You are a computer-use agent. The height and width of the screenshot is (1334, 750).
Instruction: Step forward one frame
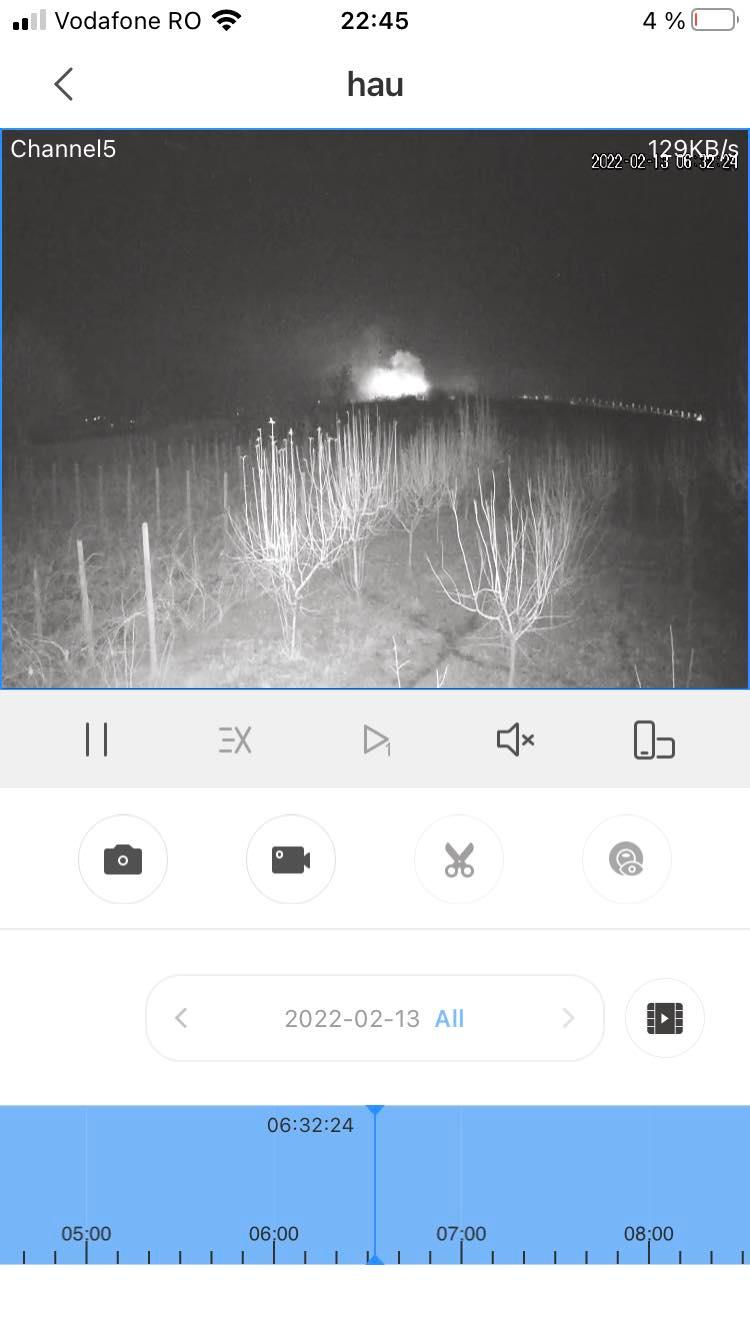(376, 740)
